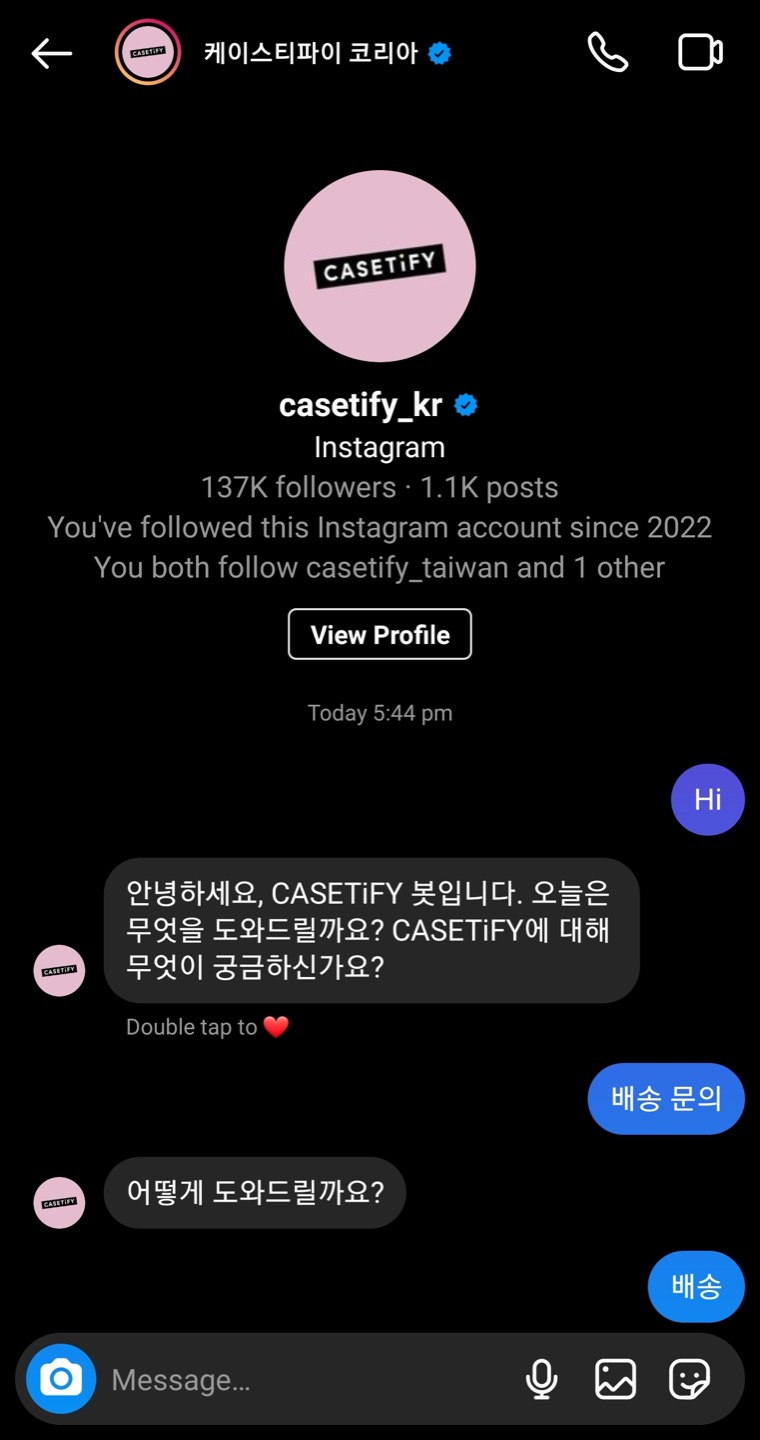
Task: Go back using the top-left arrow
Action: tap(52, 53)
